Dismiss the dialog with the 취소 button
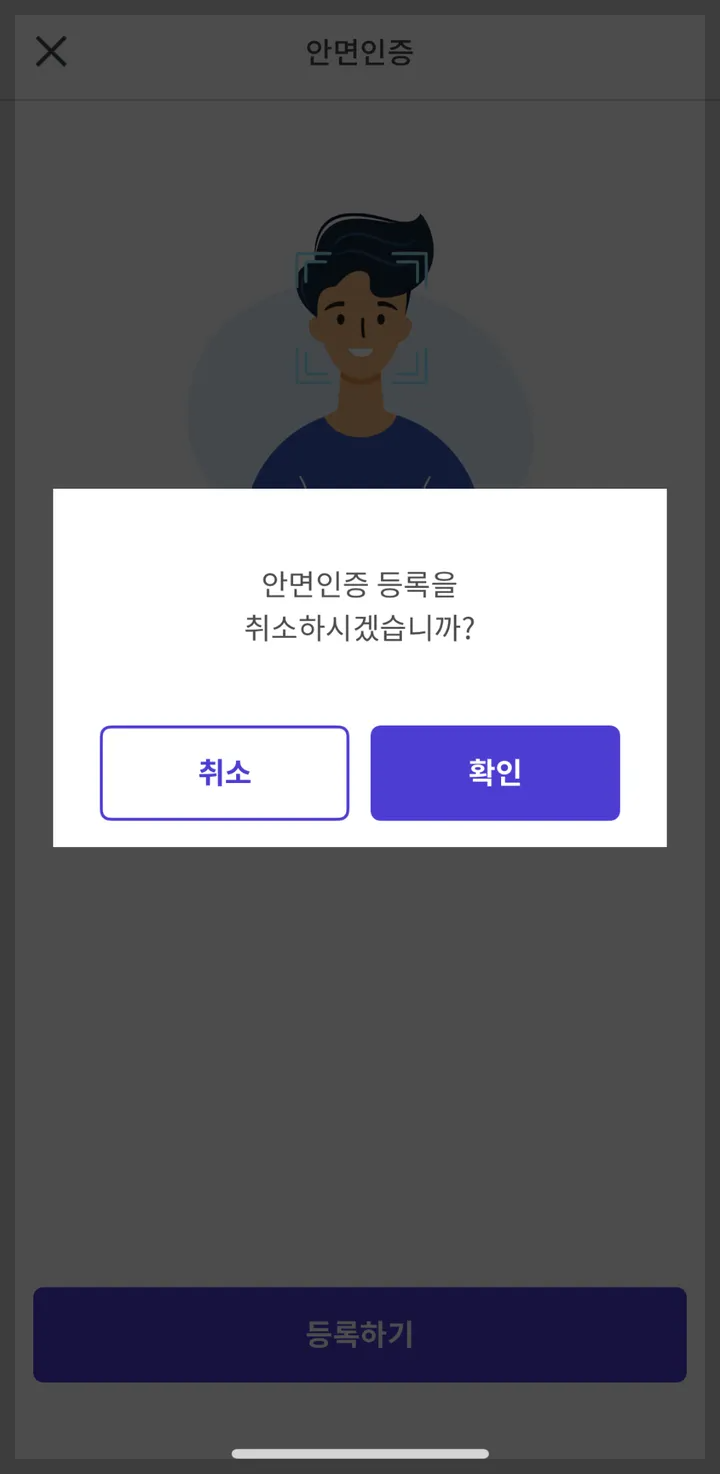The height and width of the screenshot is (1474, 720). [224, 772]
